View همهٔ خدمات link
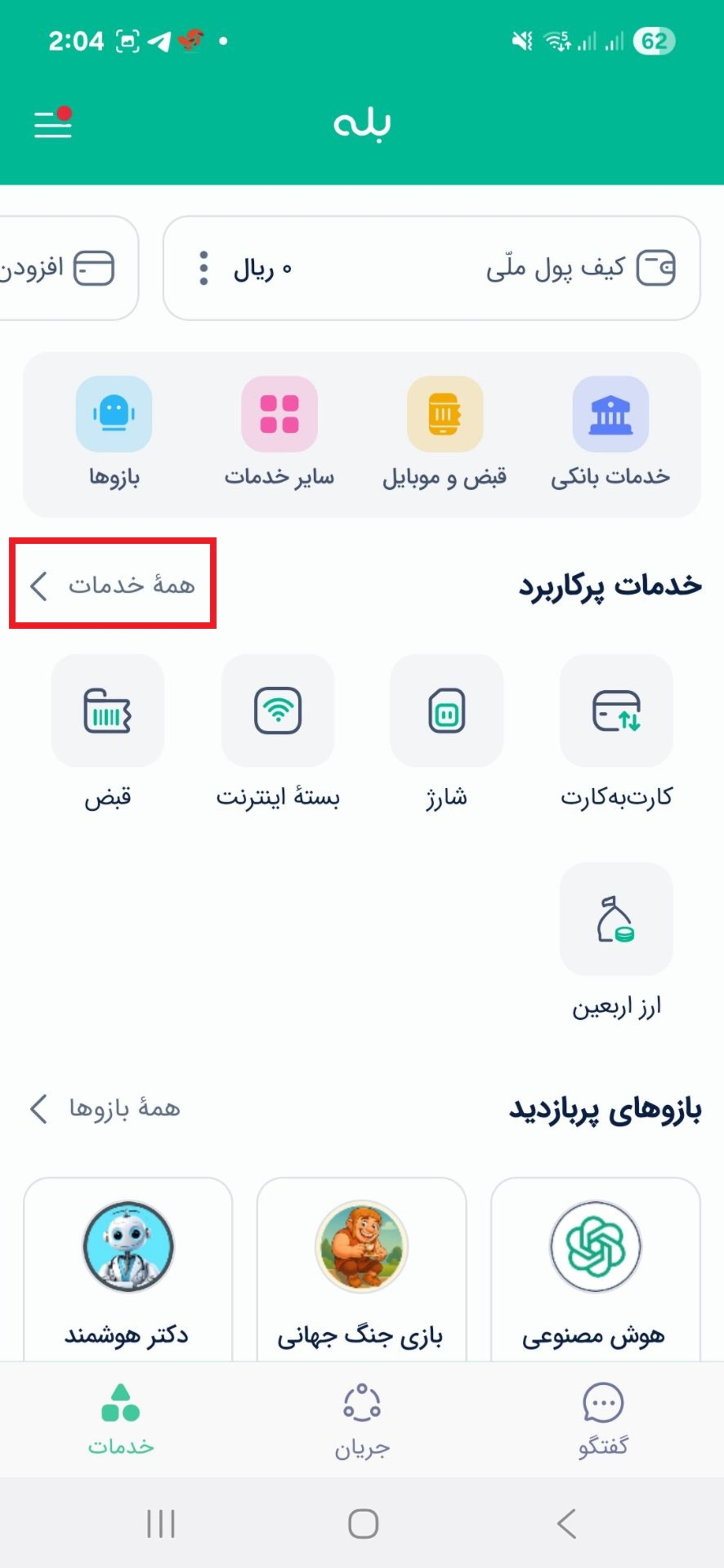The width and height of the screenshot is (724, 1568). 113,585
